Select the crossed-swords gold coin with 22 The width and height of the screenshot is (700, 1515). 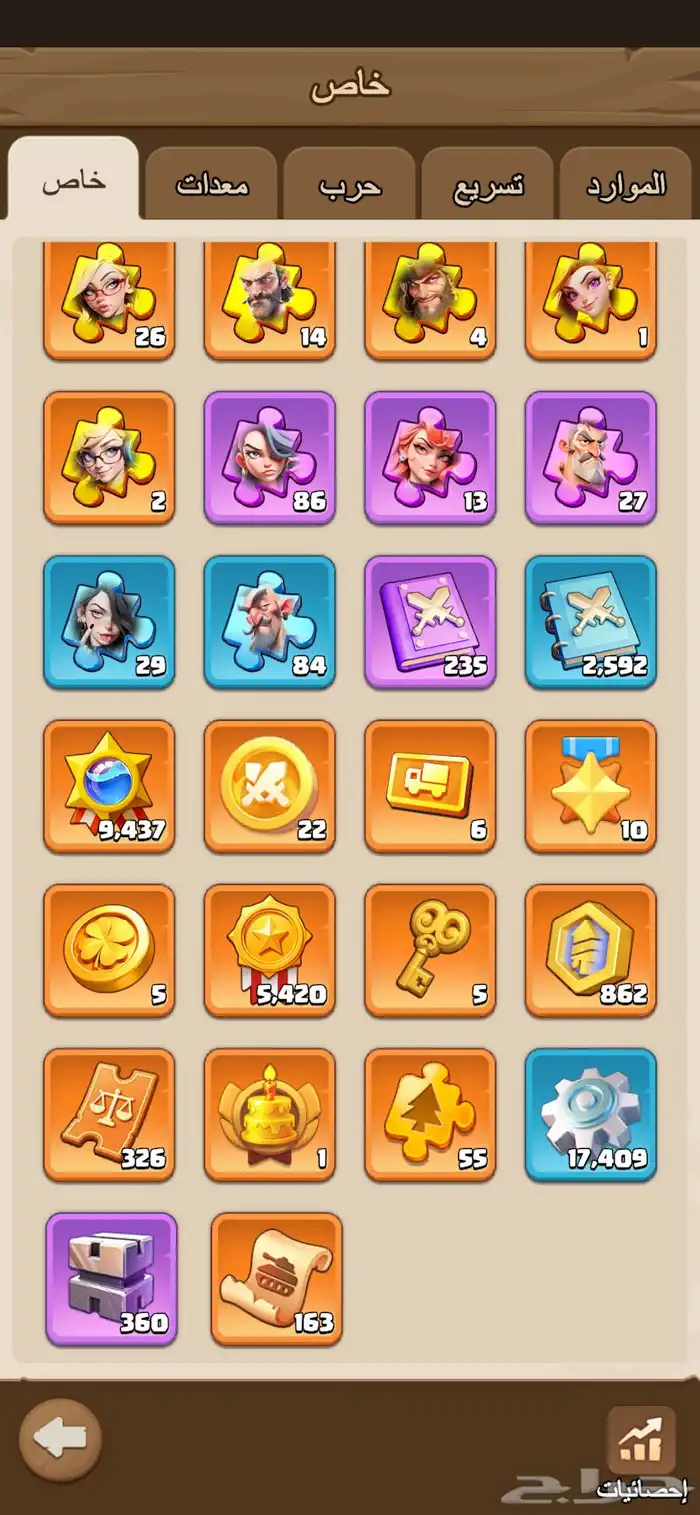(x=270, y=786)
